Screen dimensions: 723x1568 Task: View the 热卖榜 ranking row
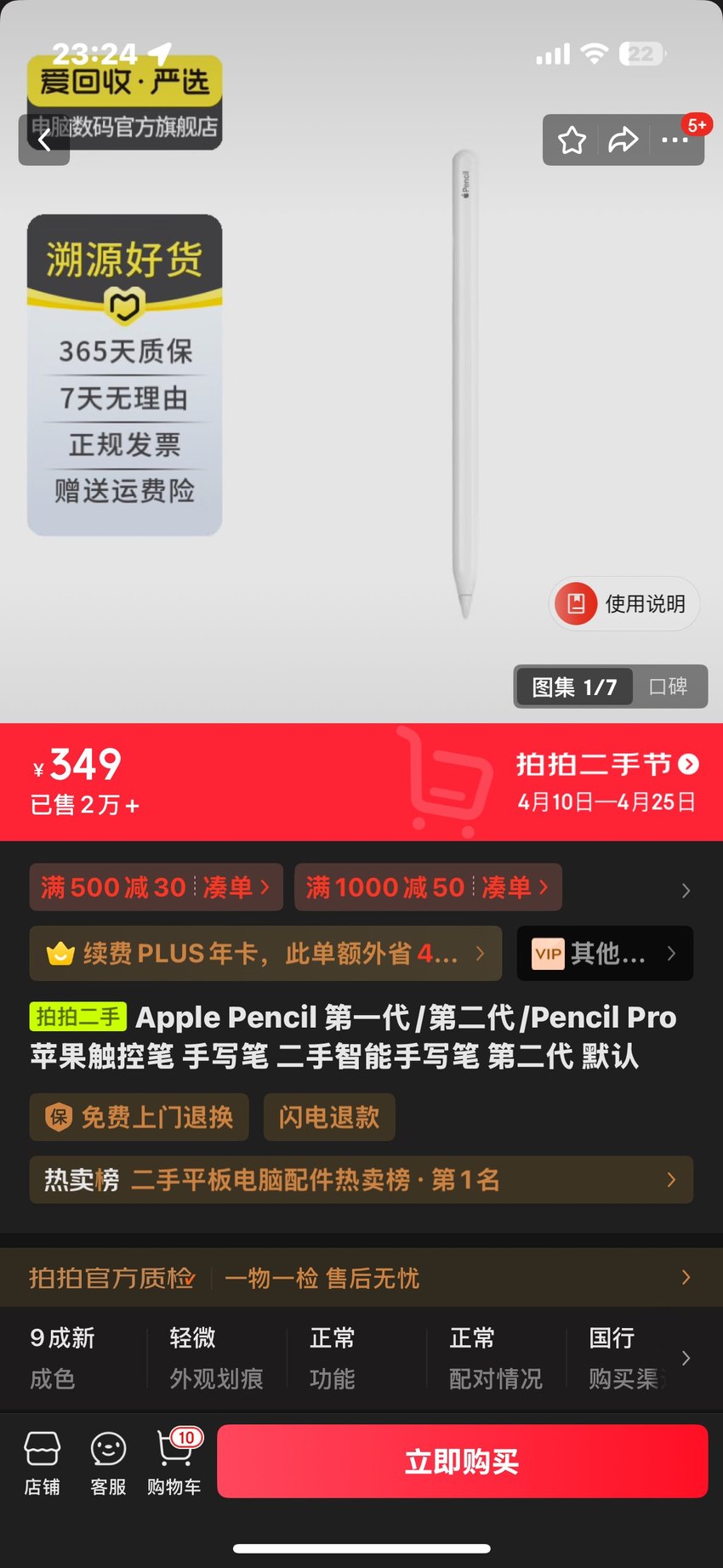pos(361,1180)
